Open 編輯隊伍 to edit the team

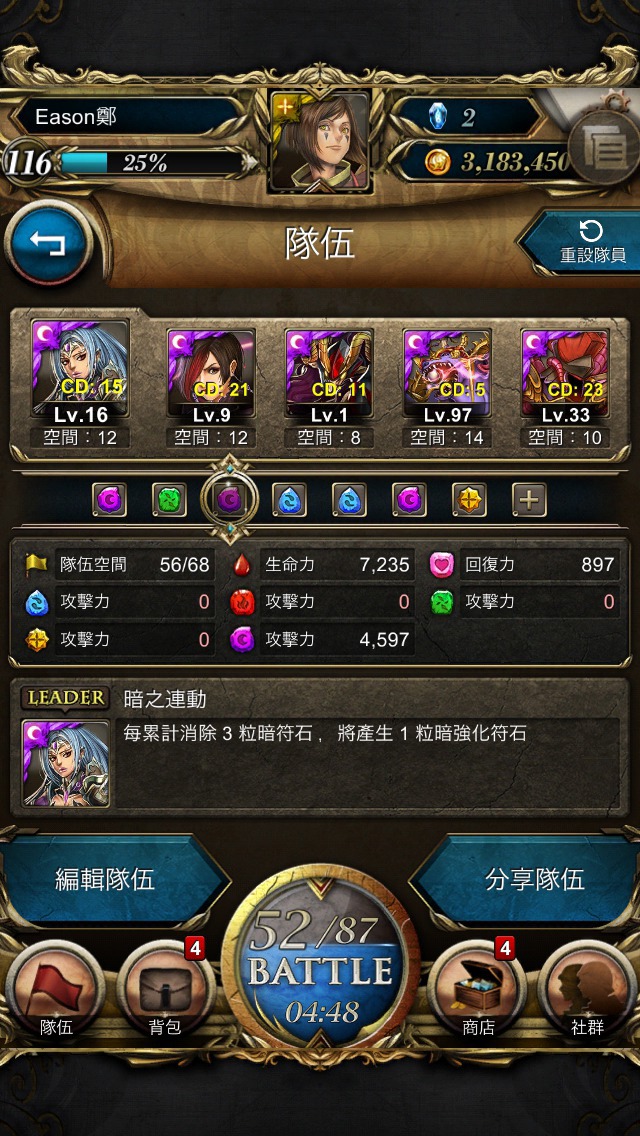(x=107, y=880)
